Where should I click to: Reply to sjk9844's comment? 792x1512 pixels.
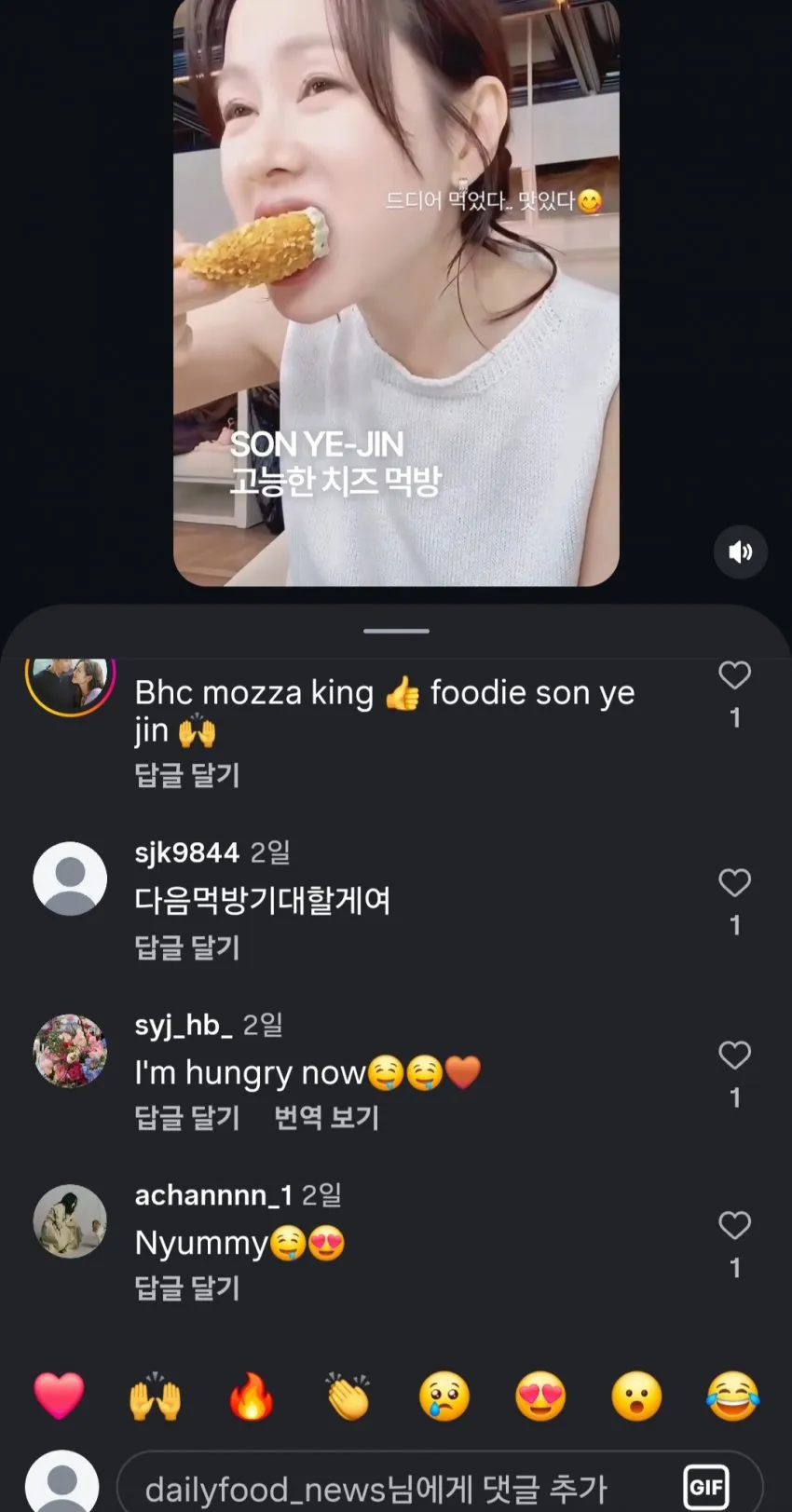pyautogui.click(x=187, y=947)
